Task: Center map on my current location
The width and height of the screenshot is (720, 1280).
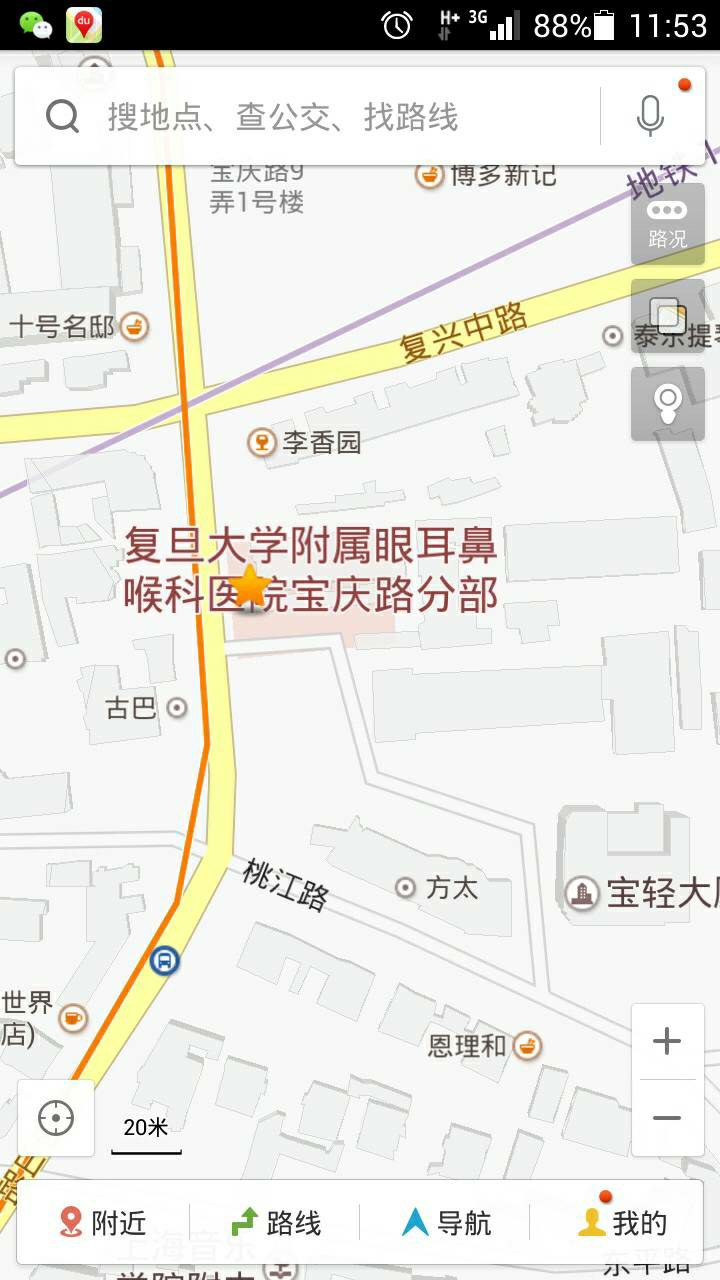Action: [x=56, y=1118]
